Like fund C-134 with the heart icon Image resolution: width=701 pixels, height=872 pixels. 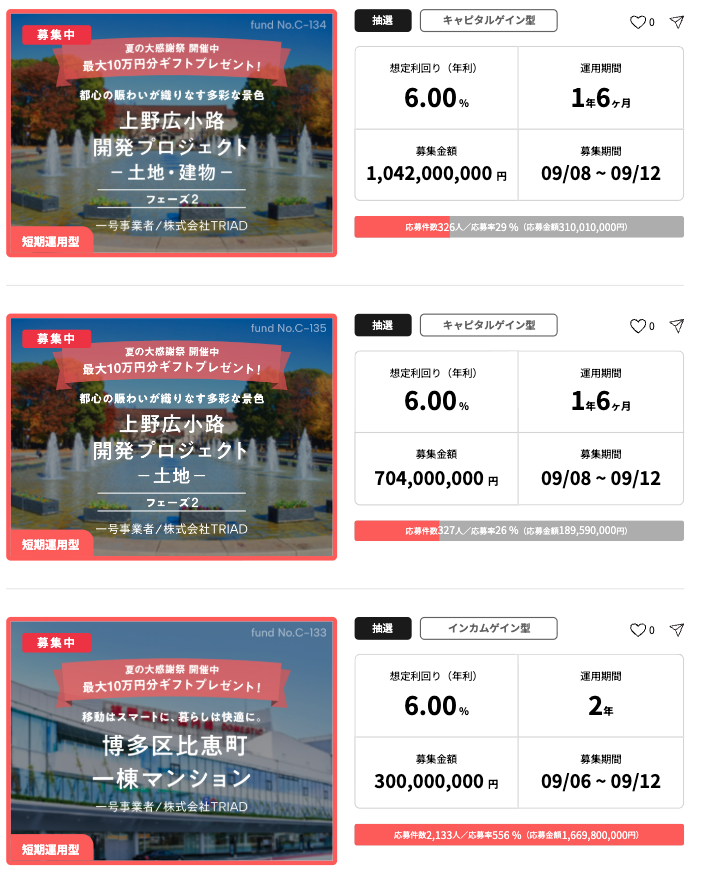click(637, 22)
